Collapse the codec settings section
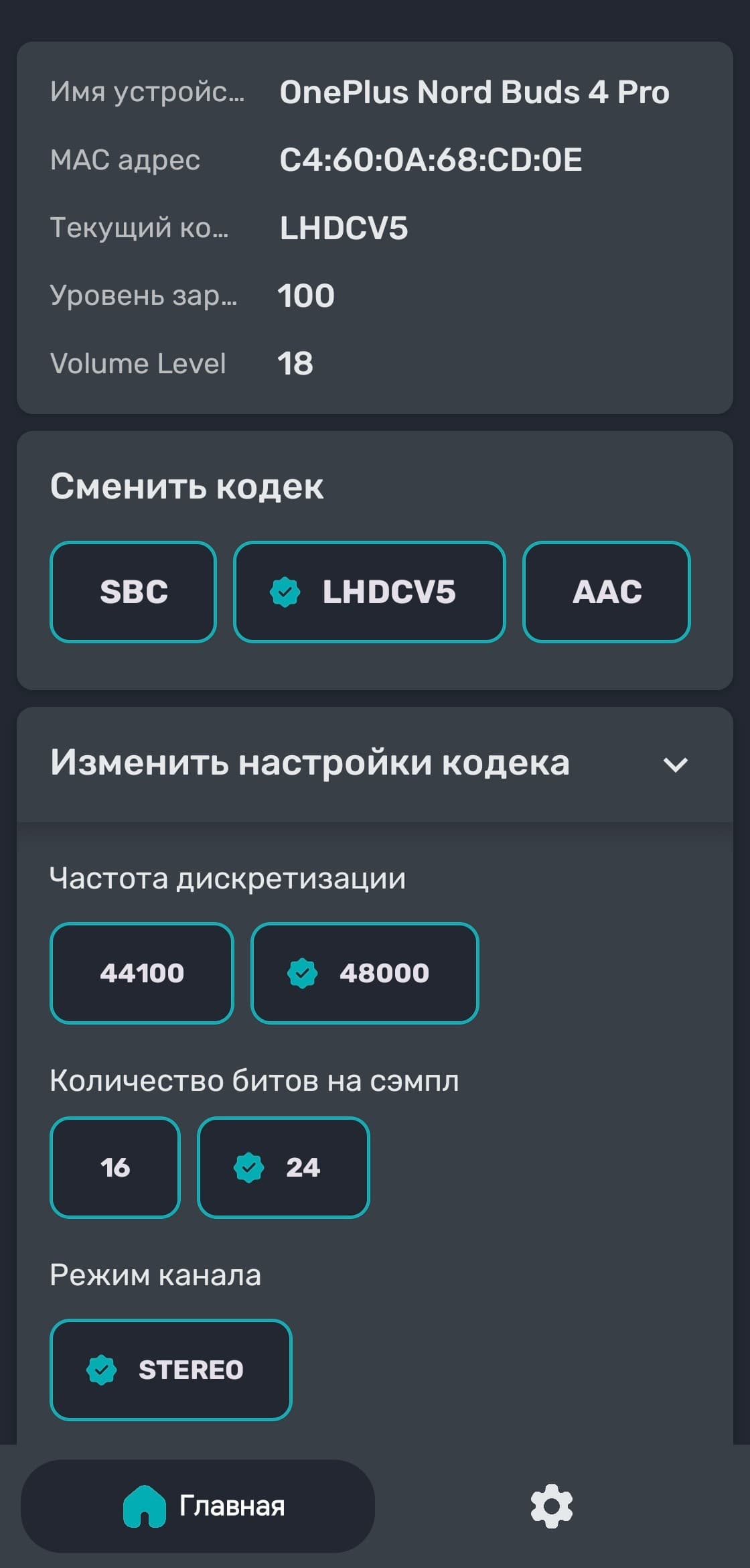Image resolution: width=750 pixels, height=1568 pixels. 675,765
